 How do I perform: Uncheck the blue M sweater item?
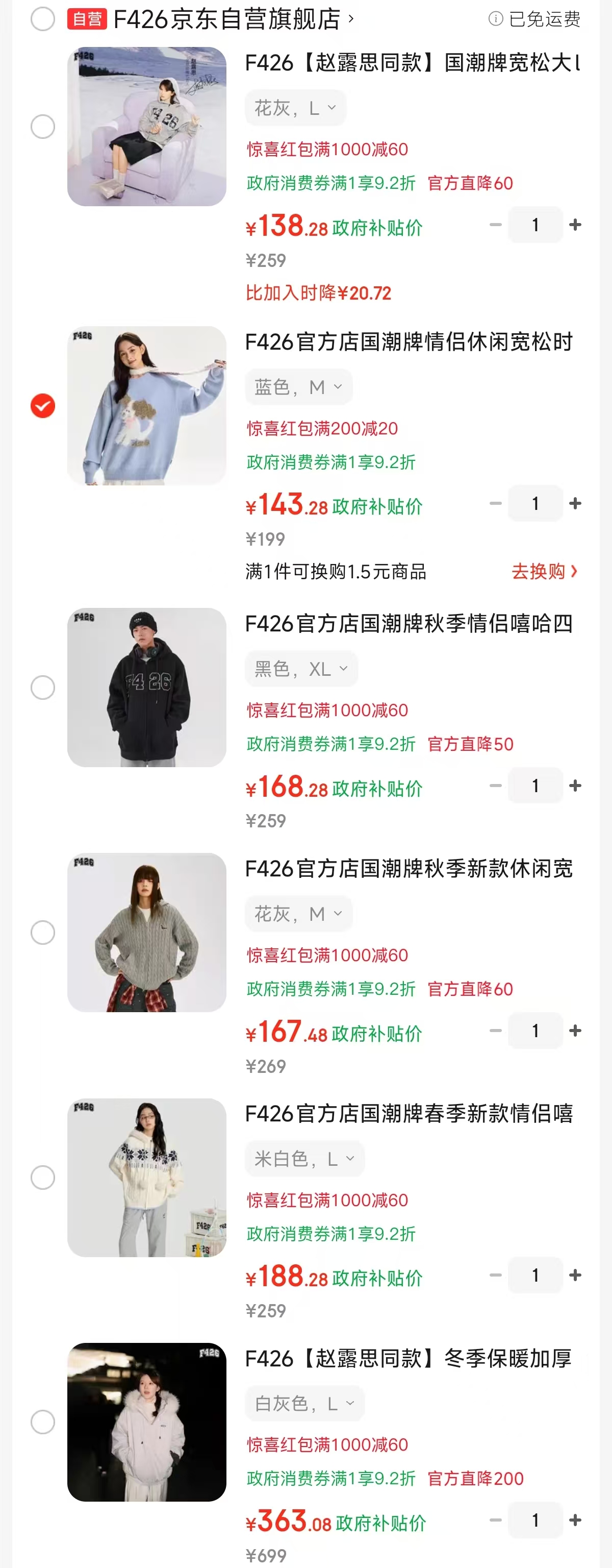coord(42,405)
